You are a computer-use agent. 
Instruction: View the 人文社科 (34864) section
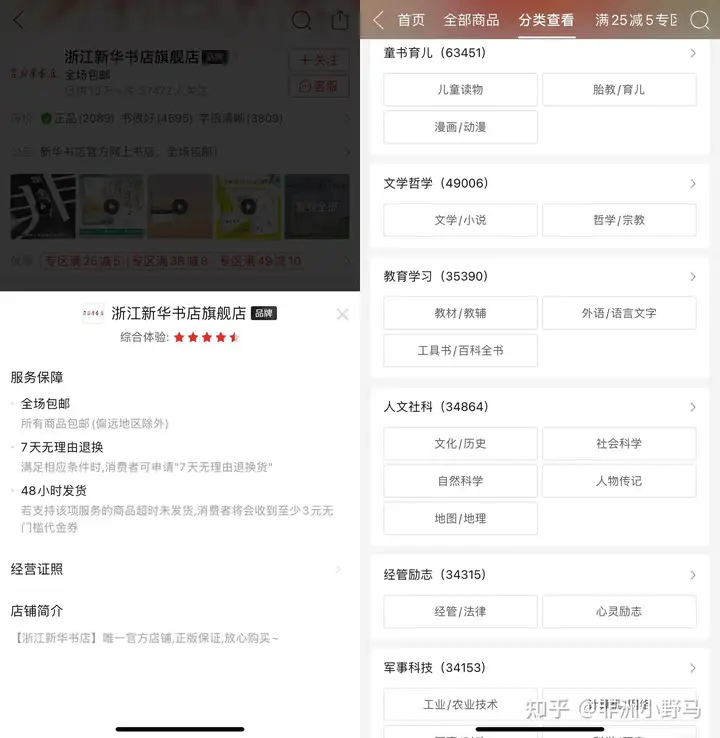tap(539, 407)
